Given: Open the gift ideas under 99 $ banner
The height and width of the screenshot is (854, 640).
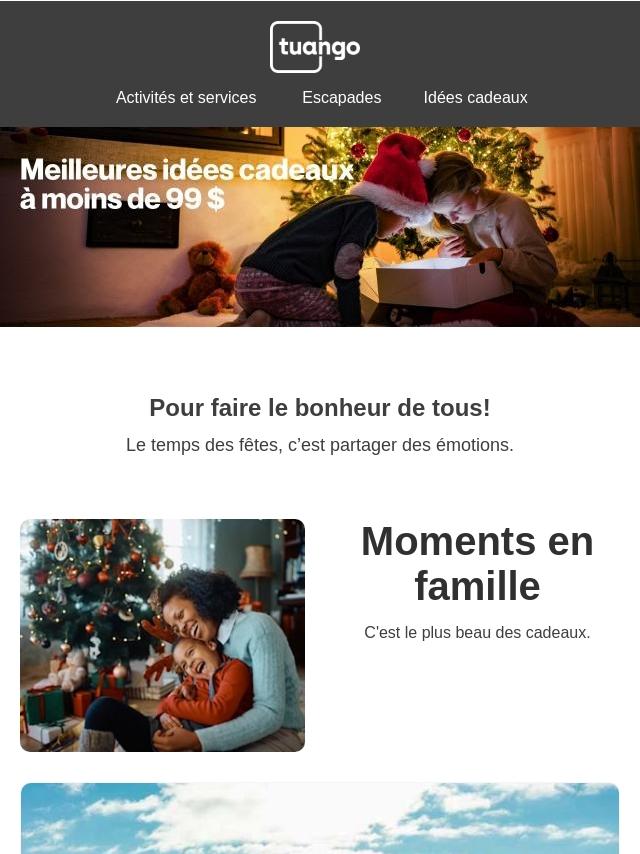Looking at the screenshot, I should 320,227.
